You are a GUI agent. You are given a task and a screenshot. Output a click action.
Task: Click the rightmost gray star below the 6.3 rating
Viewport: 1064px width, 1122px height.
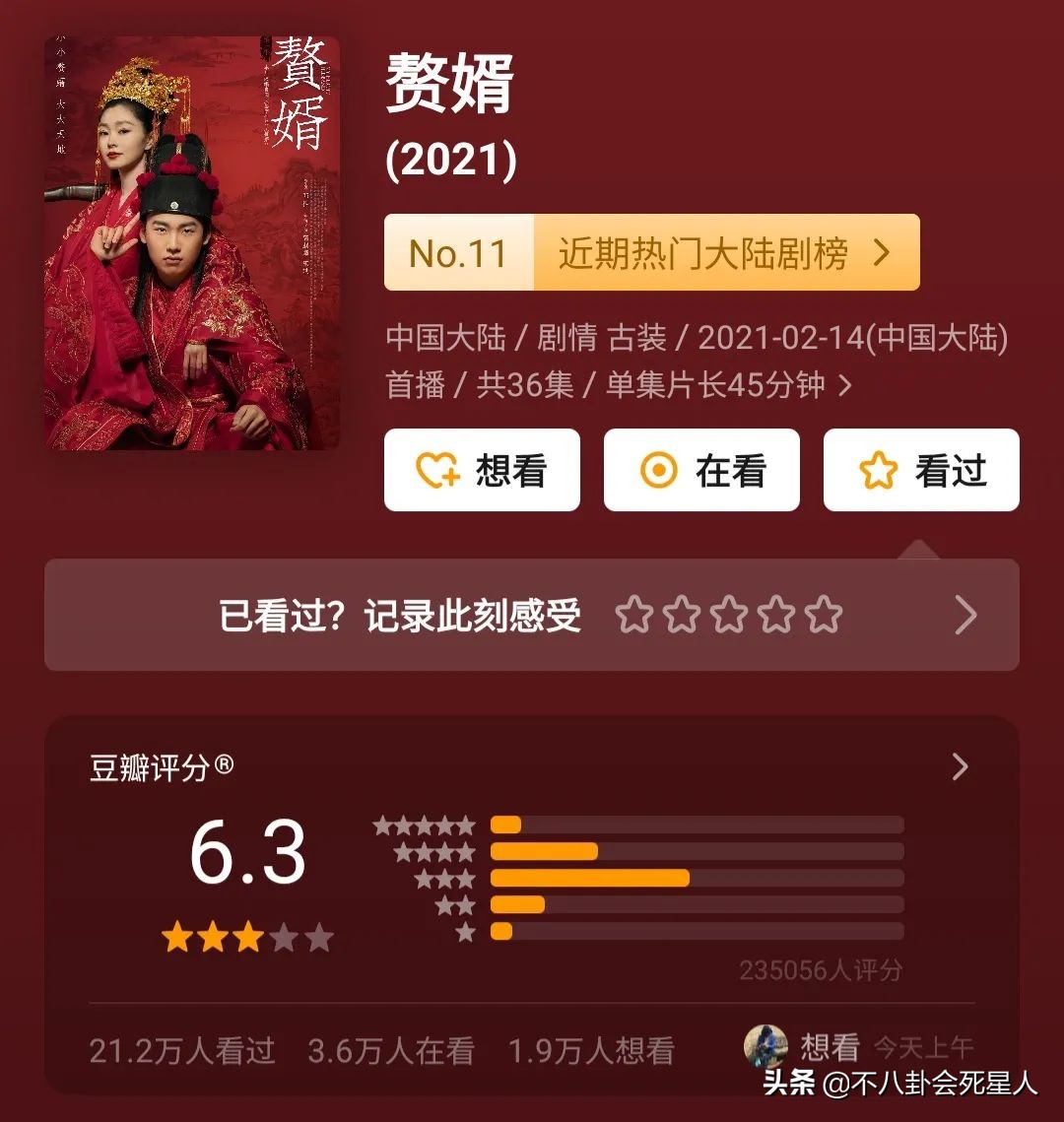coord(320,939)
